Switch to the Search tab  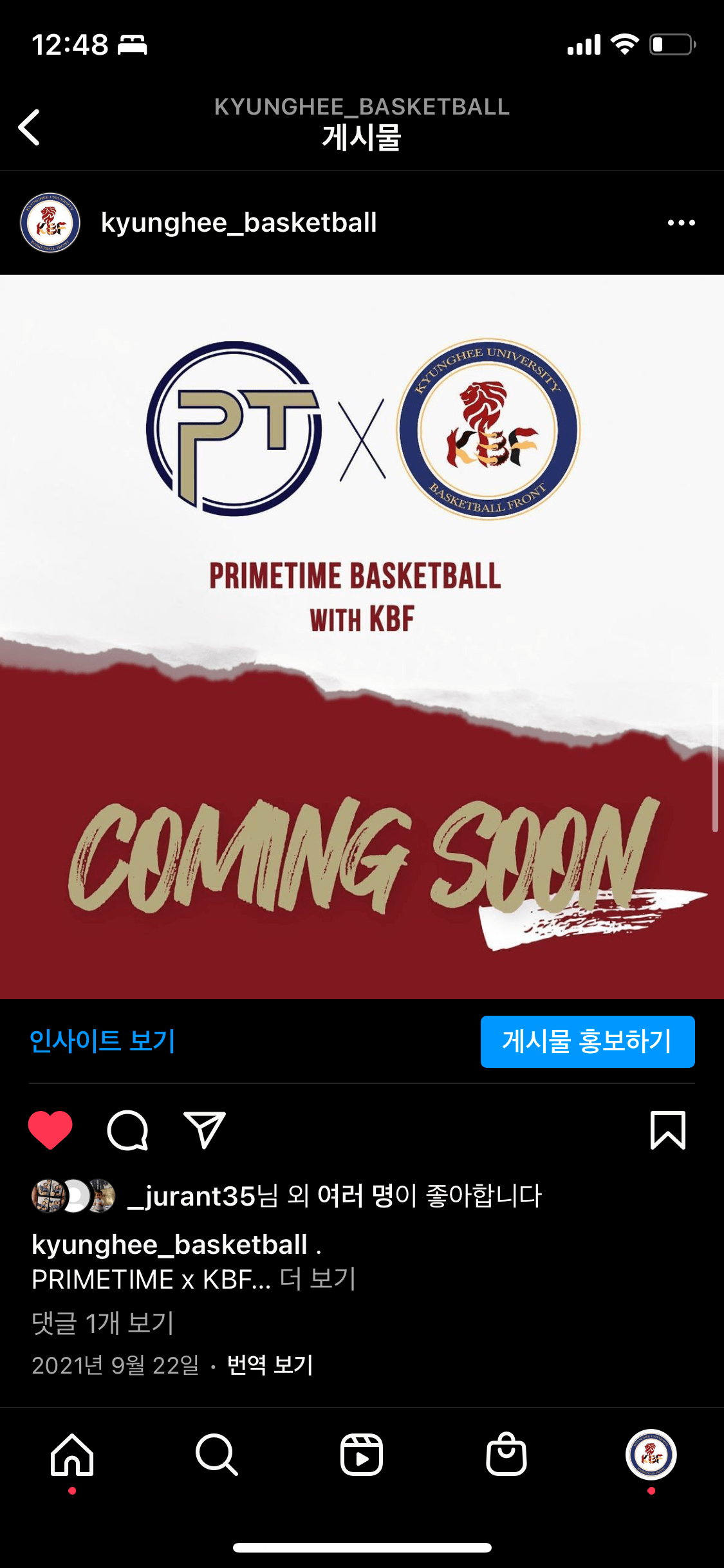217,1455
